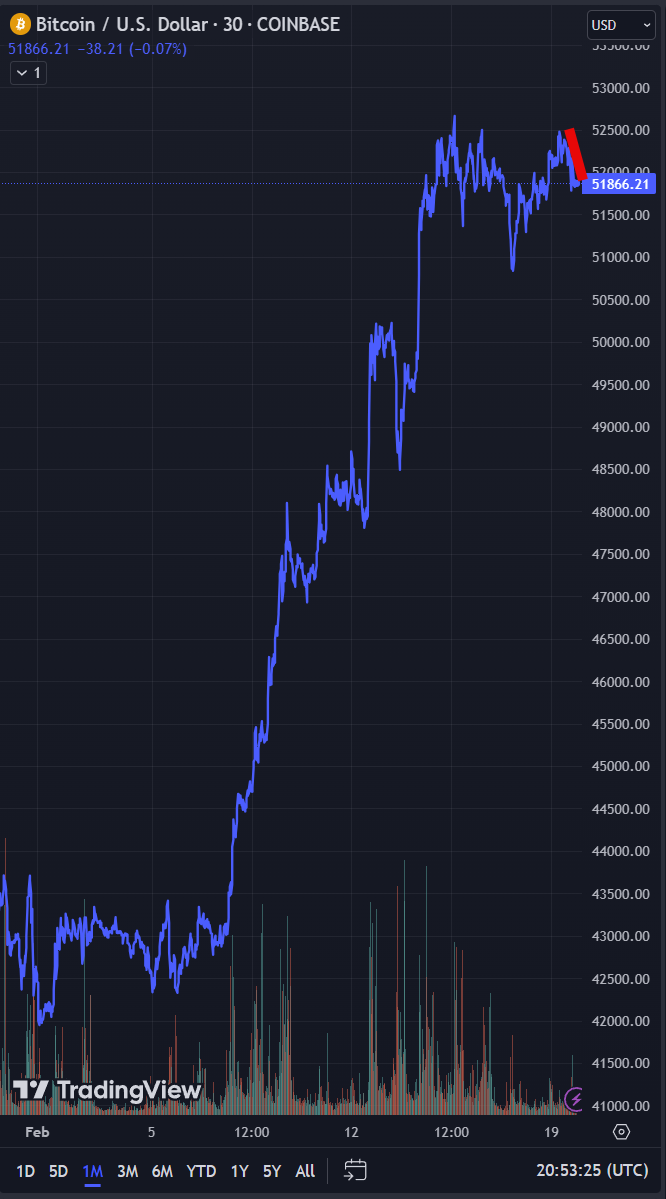The height and width of the screenshot is (1199, 666).
Task: Expand the indicator legend showing 1
Action: click(x=28, y=73)
